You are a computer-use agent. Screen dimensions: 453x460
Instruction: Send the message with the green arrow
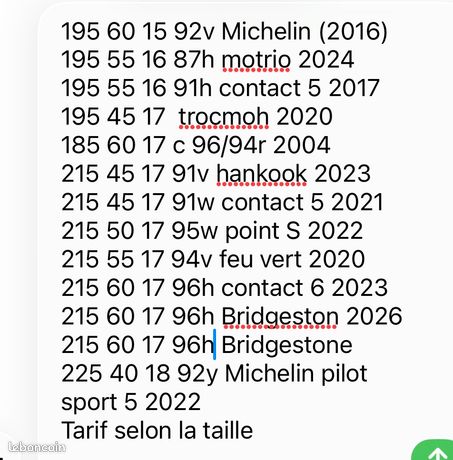(433, 451)
